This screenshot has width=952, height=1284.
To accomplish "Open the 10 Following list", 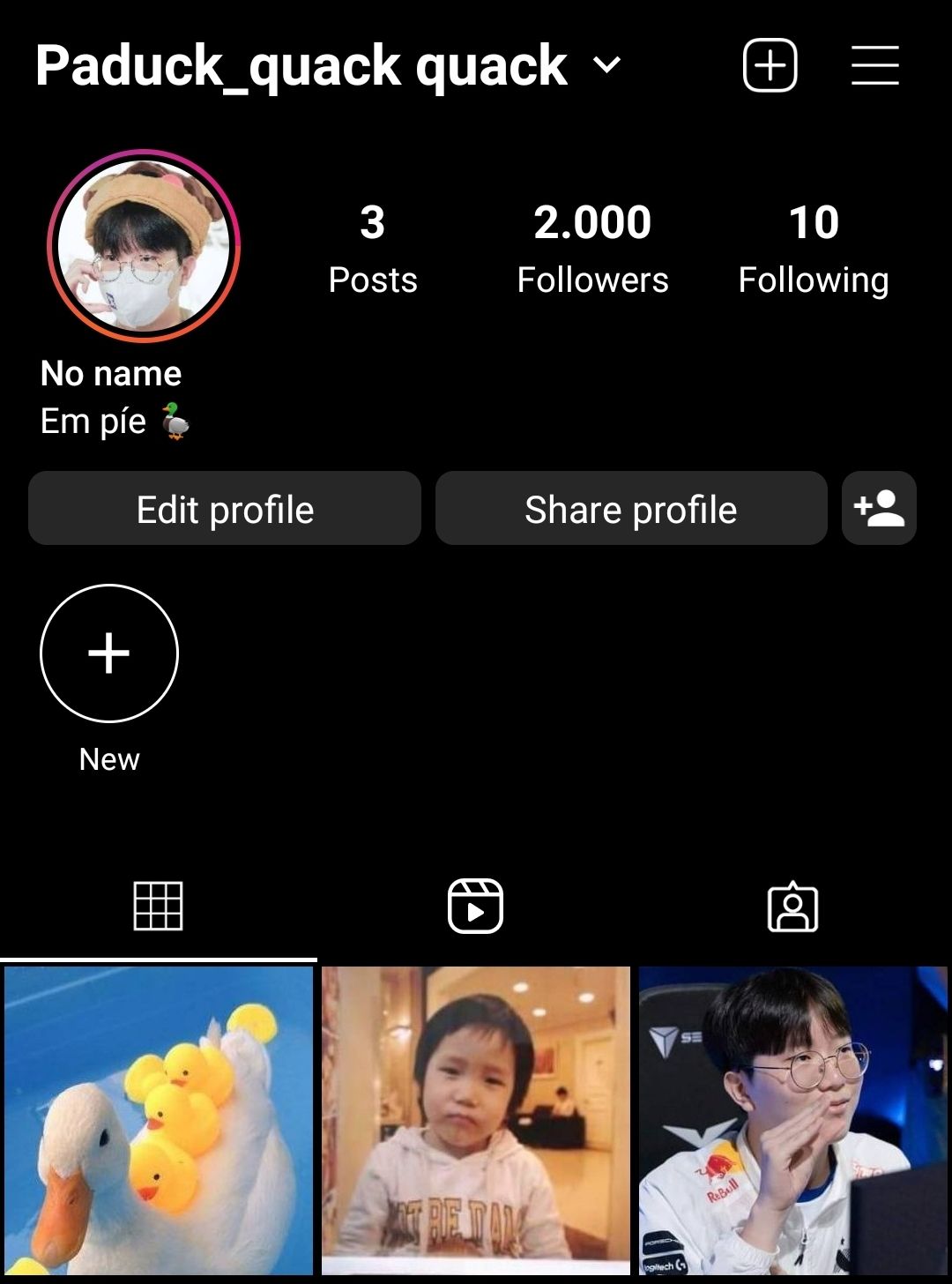I will 813,248.
